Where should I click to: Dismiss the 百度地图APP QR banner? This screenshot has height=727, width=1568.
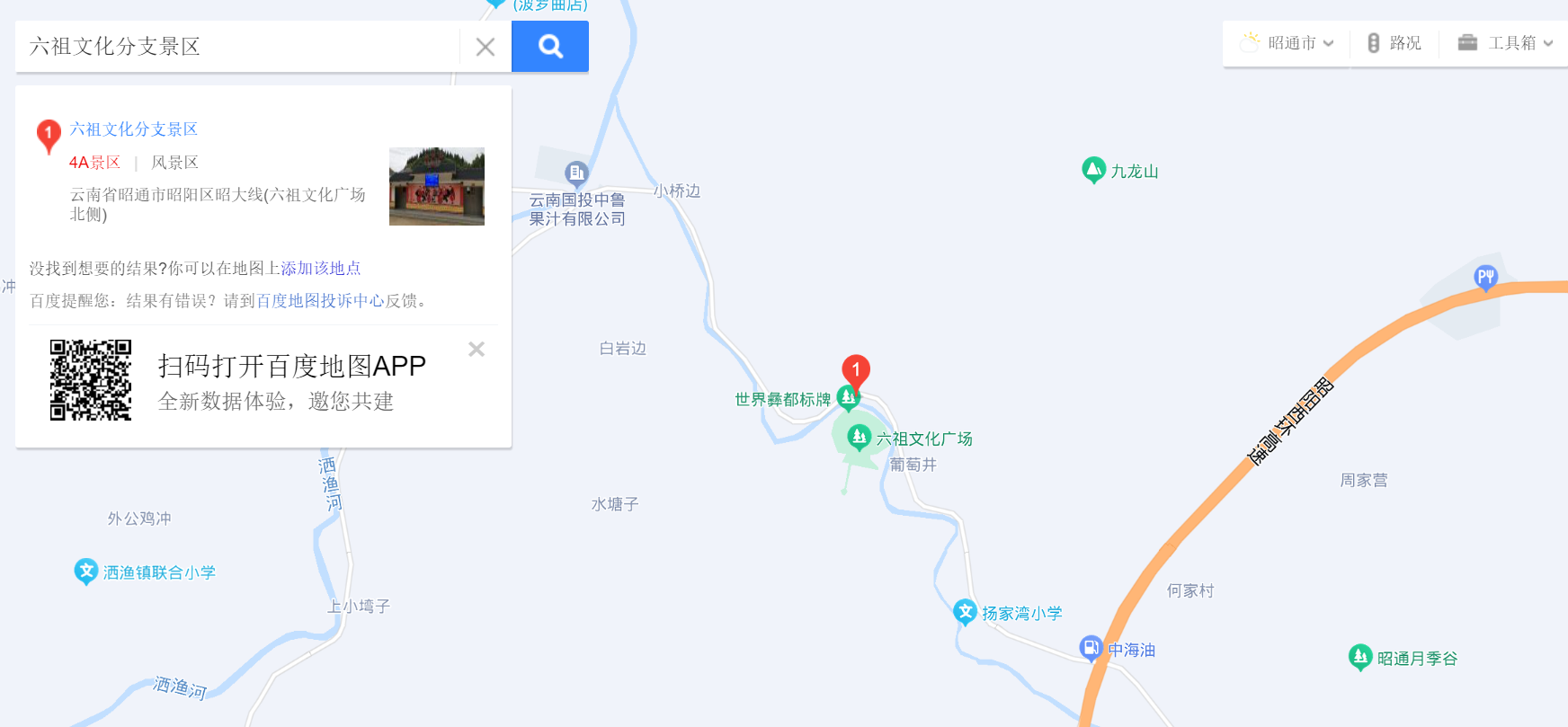pos(477,350)
